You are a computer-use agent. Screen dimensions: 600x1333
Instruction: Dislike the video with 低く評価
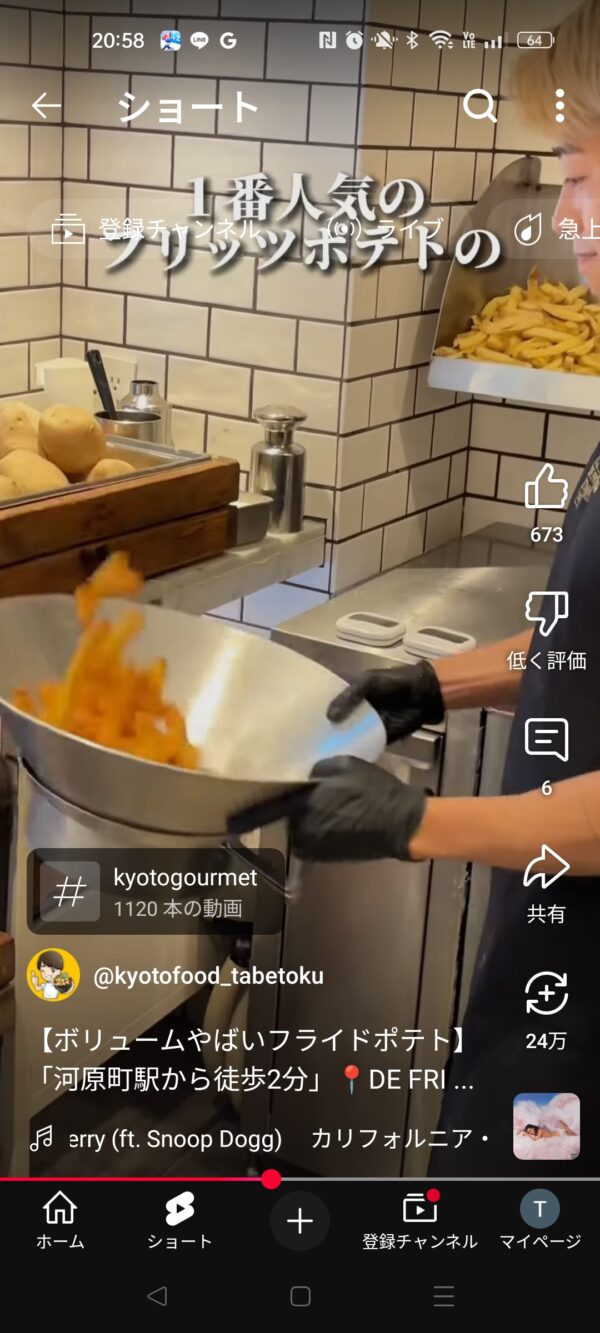(x=546, y=615)
